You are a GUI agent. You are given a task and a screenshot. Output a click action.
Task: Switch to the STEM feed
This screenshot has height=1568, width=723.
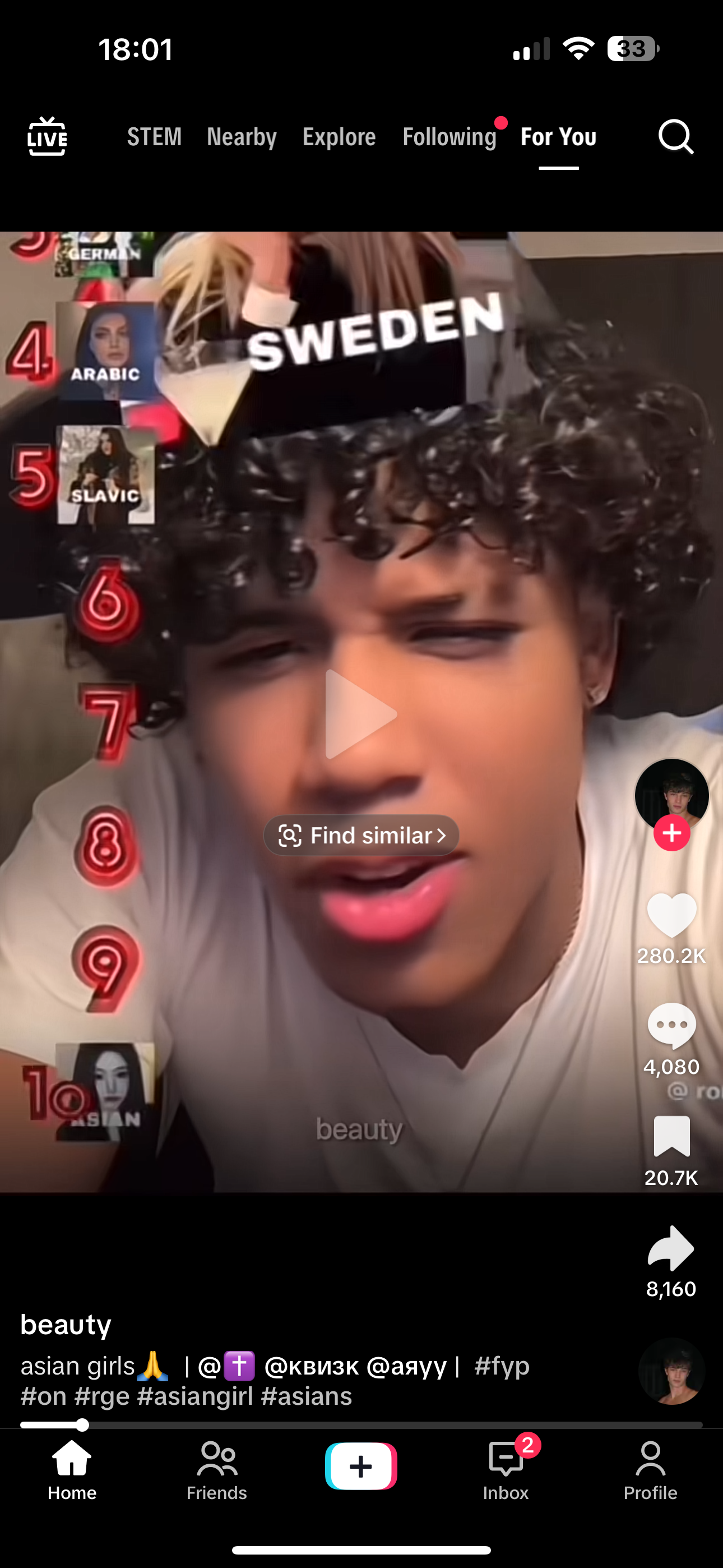pos(154,137)
